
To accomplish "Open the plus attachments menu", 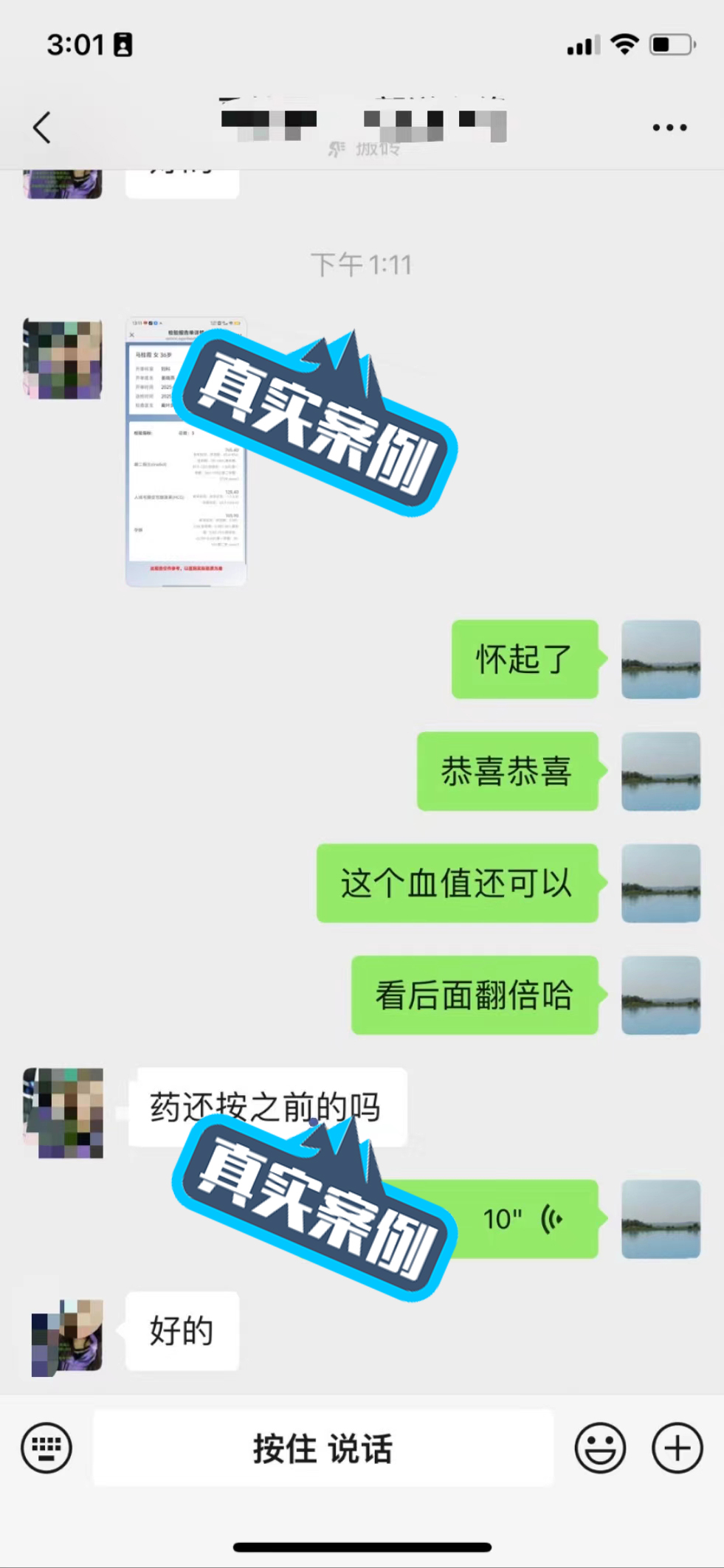I will 677,1447.
